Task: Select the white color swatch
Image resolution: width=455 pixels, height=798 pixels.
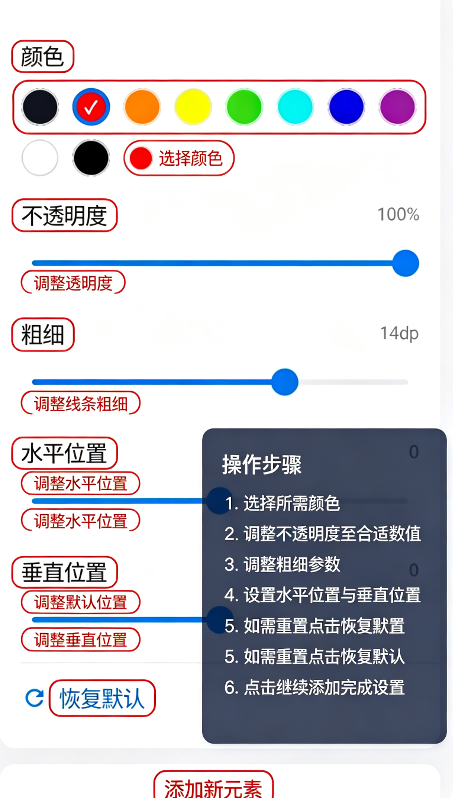Action: pyautogui.click(x=40, y=158)
